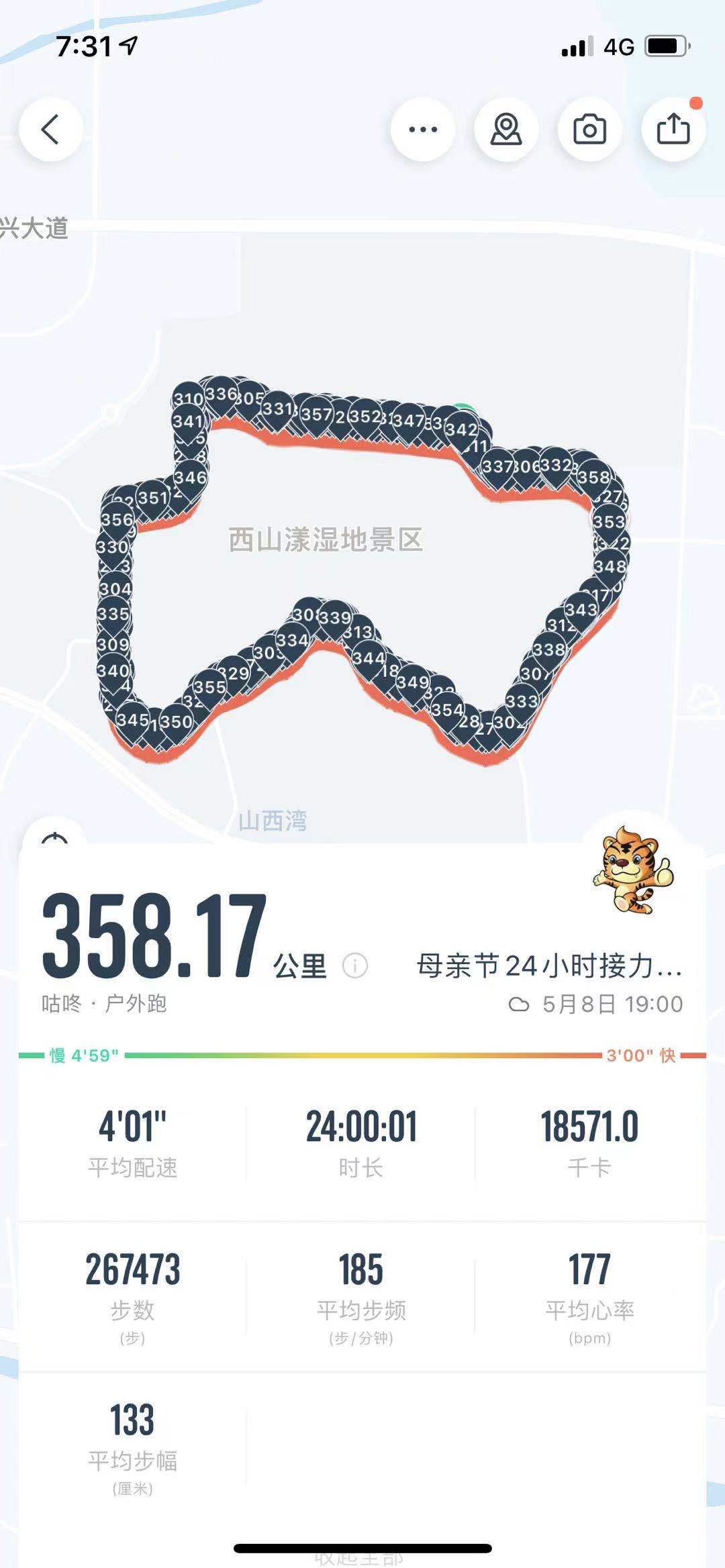Tap the partly hidden icon above the distance
The width and height of the screenshot is (725, 1568).
point(55,839)
